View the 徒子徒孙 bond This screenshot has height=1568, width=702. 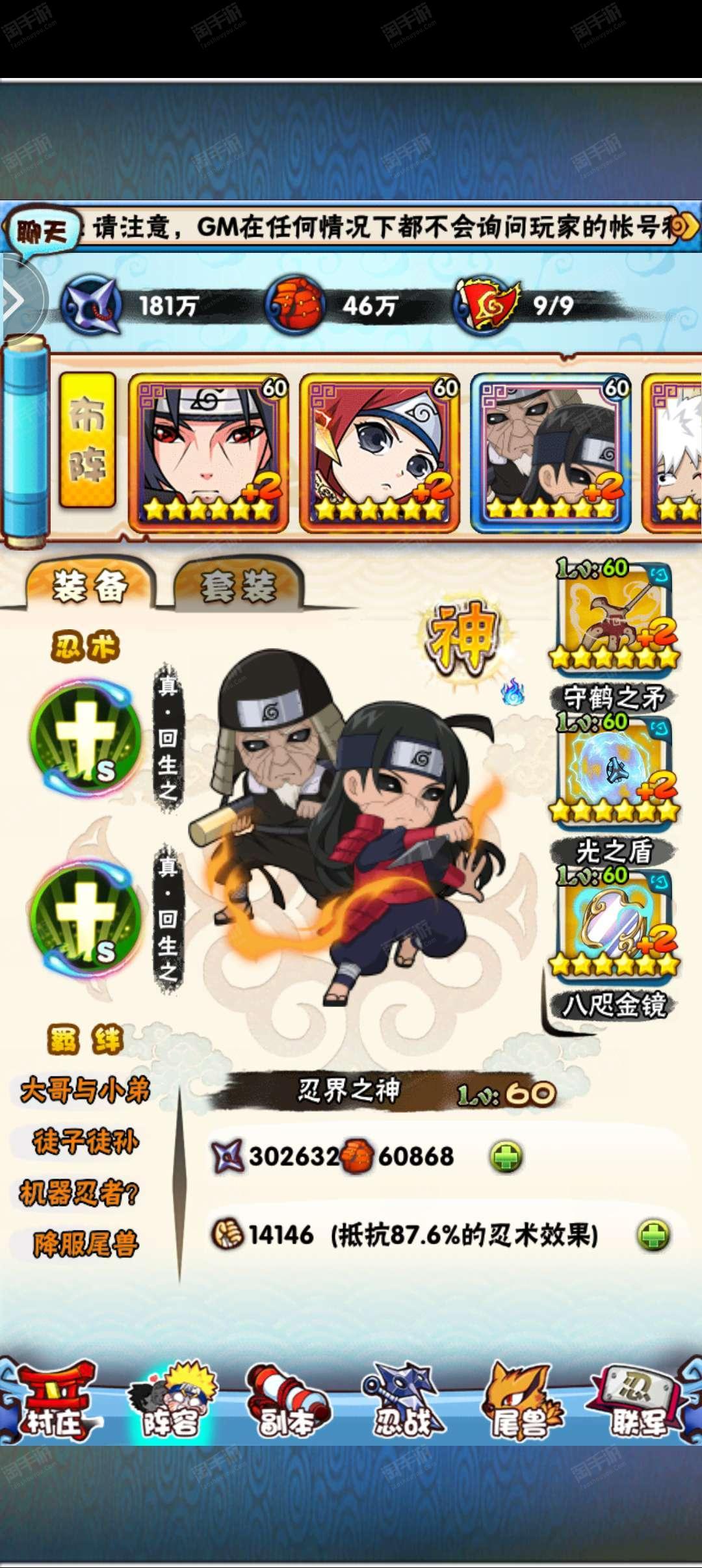(x=84, y=1142)
